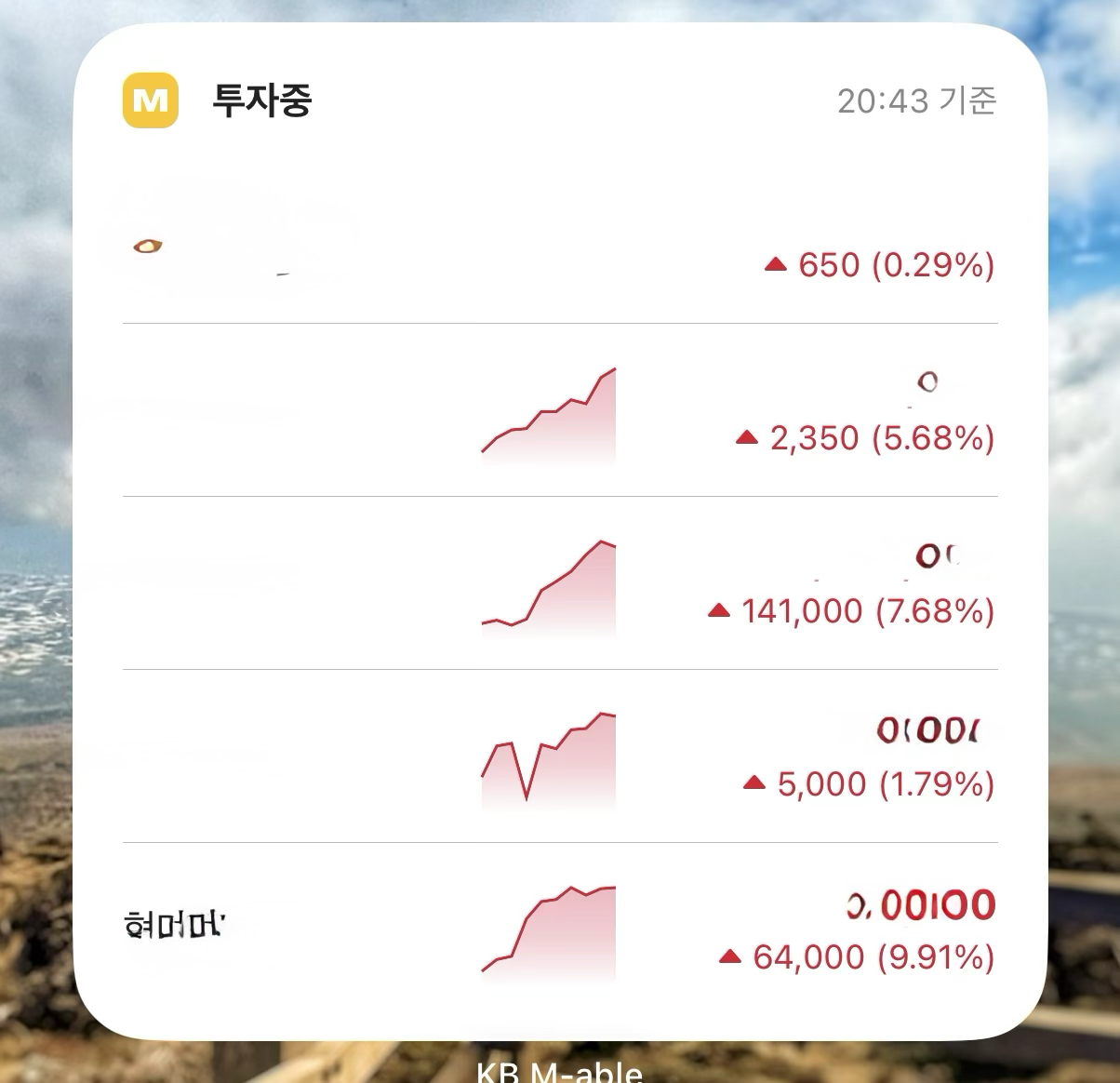
Task: Open the stock row showing 650 (0.29%)
Action: point(560,237)
